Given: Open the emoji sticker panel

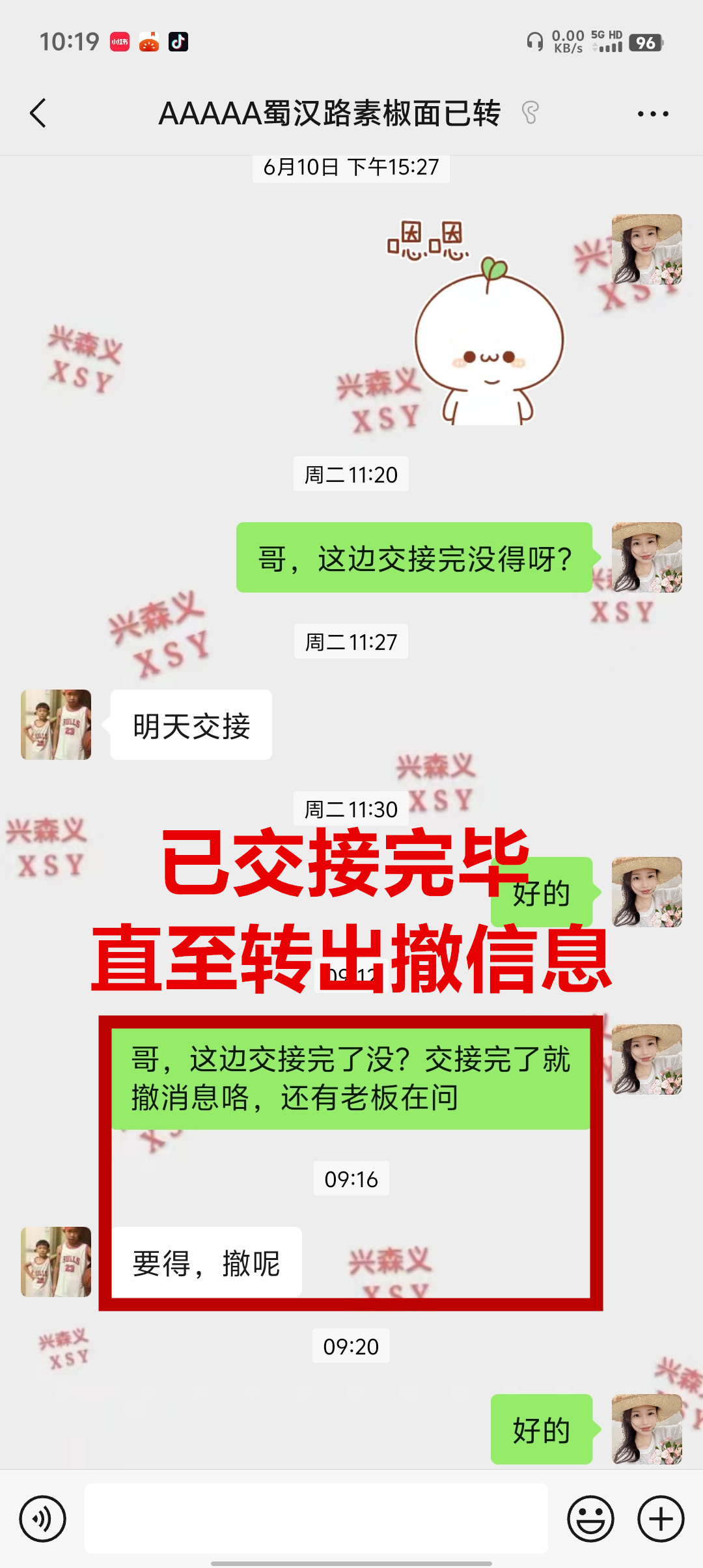Looking at the screenshot, I should (x=590, y=1519).
